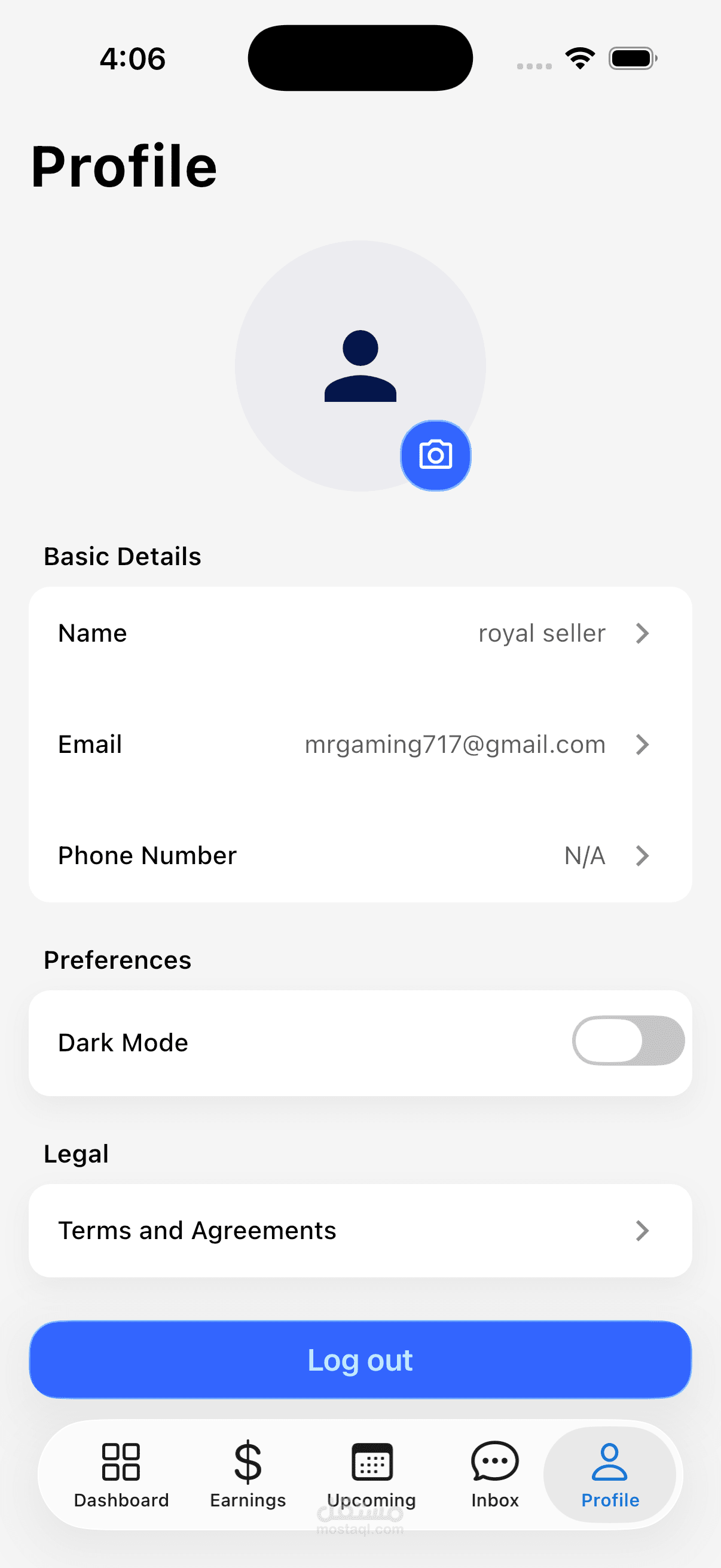
Task: Tap the Log out button
Action: pos(360,1360)
